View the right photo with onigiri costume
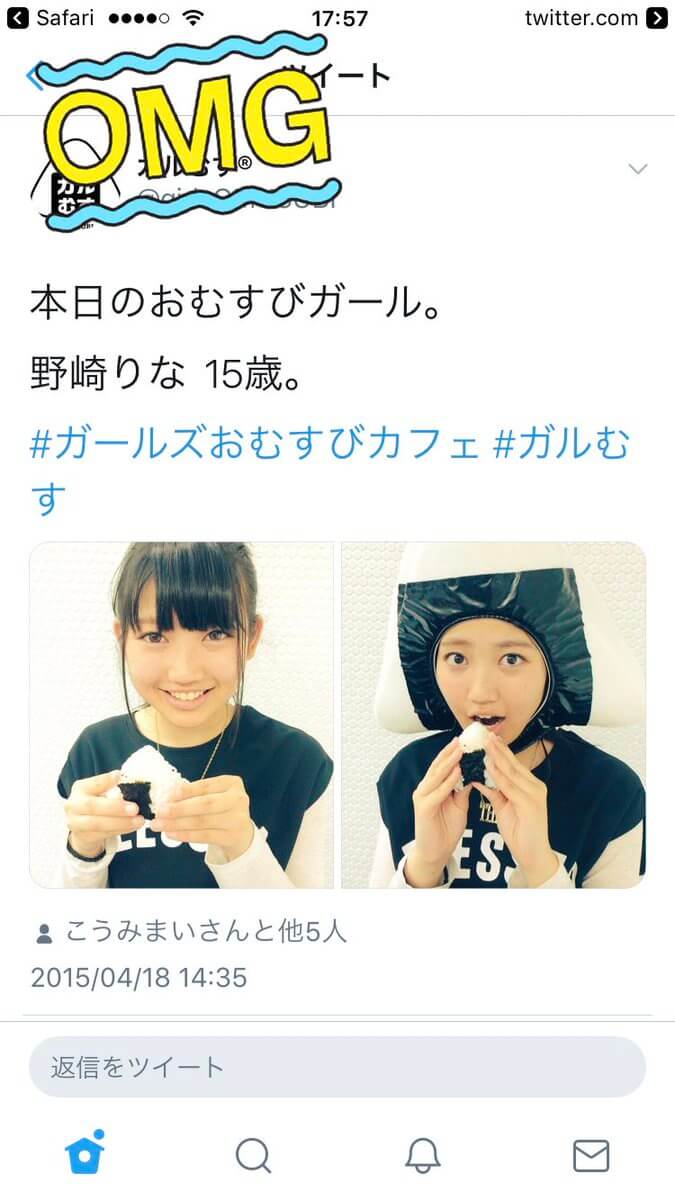Image resolution: width=675 pixels, height=1200 pixels. (494, 715)
